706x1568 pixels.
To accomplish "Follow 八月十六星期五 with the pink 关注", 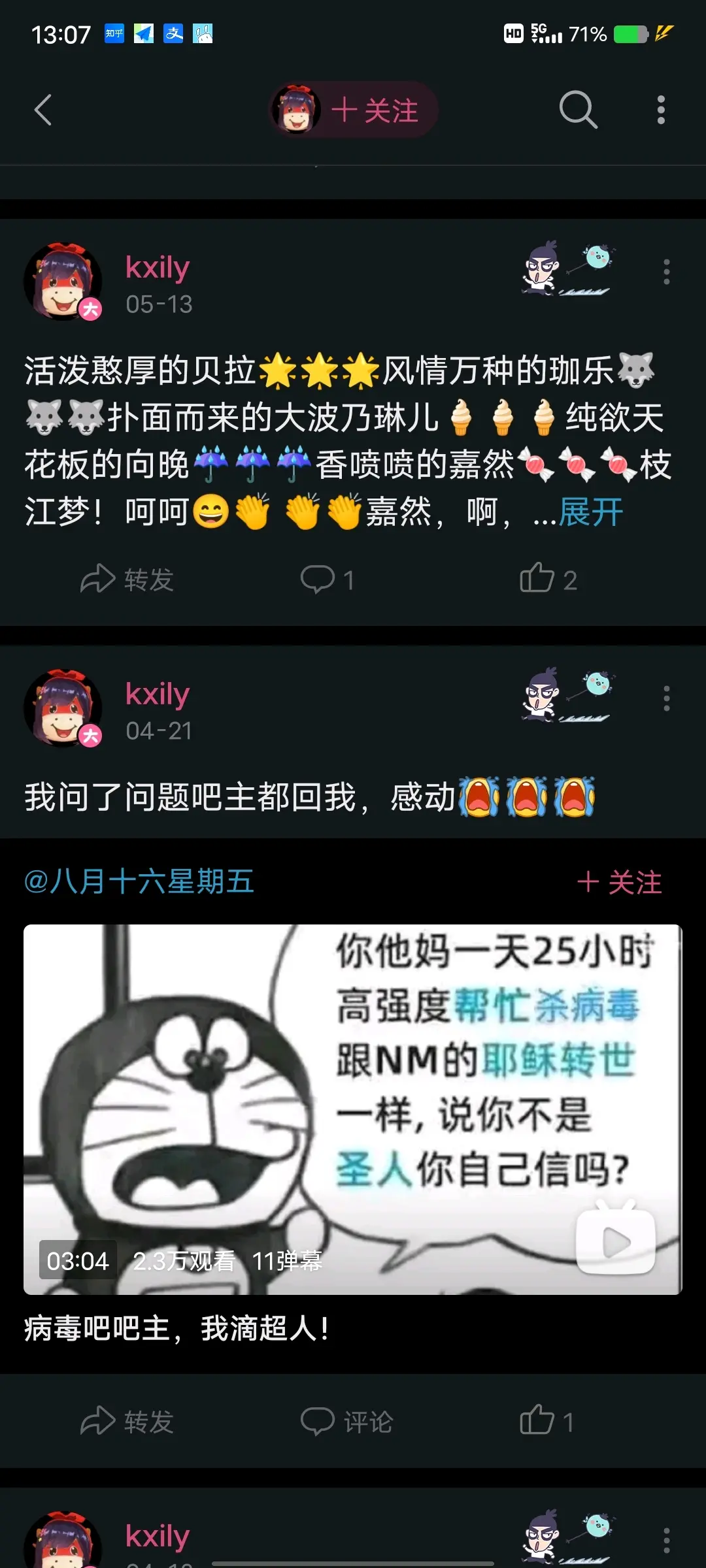I will (x=620, y=882).
